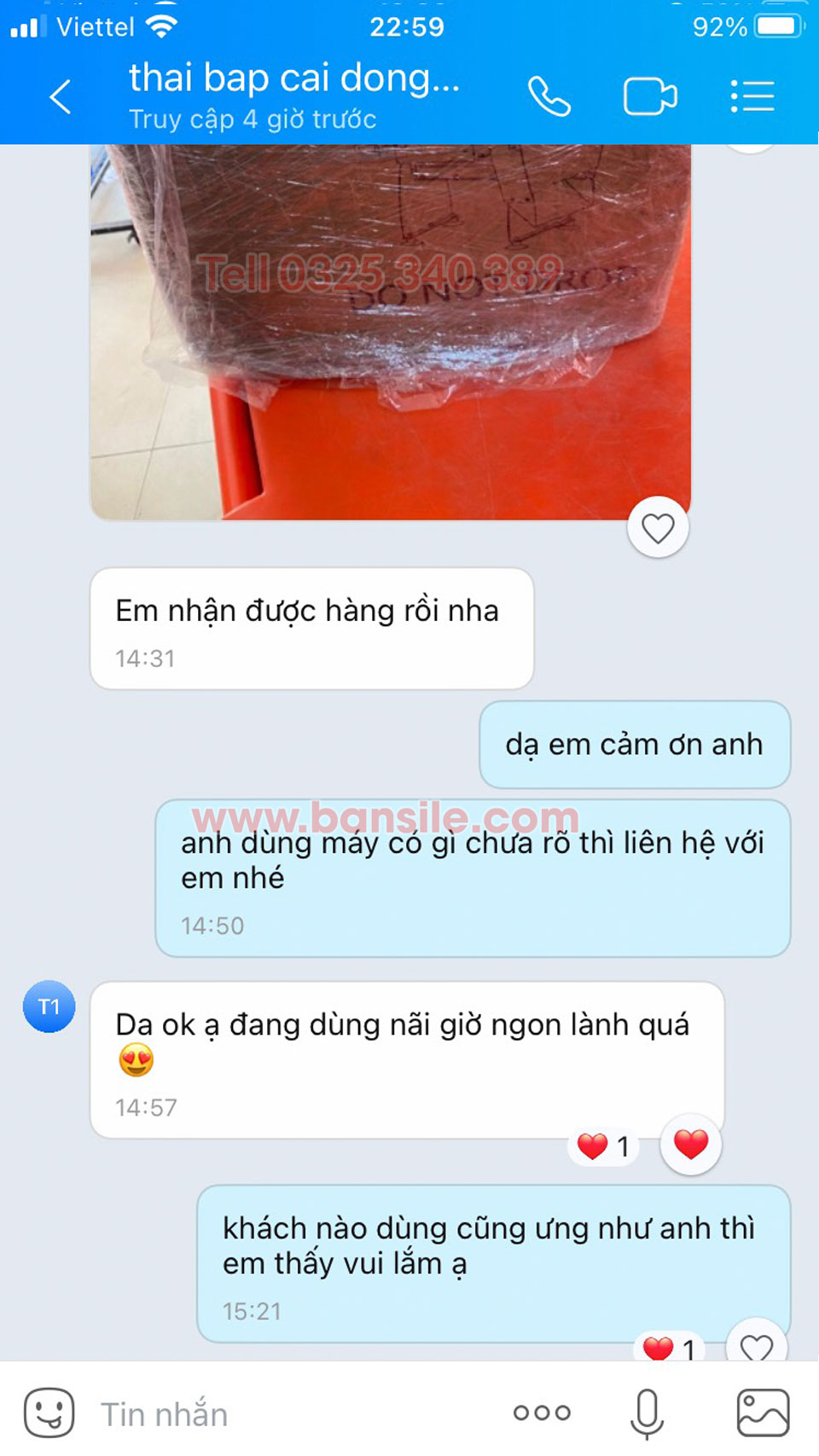
Task: Open the photo gallery picker
Action: (763, 1412)
